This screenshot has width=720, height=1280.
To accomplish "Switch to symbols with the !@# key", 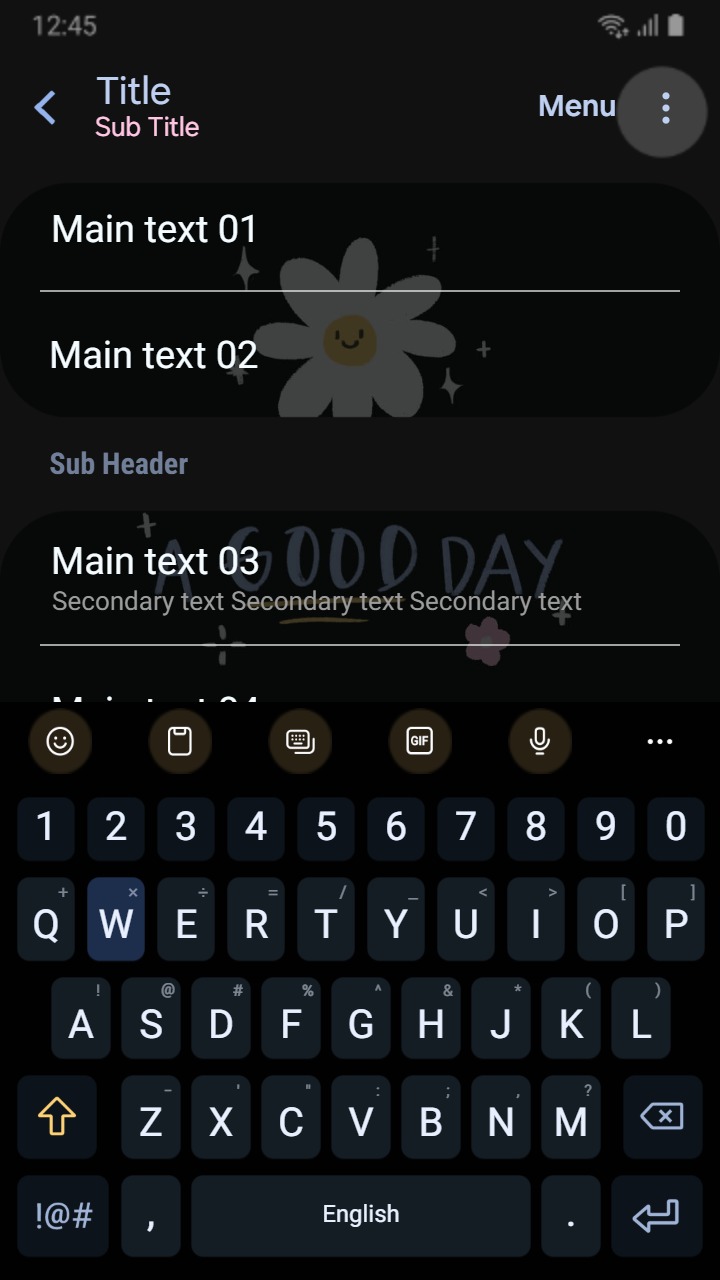I will pos(62,1215).
